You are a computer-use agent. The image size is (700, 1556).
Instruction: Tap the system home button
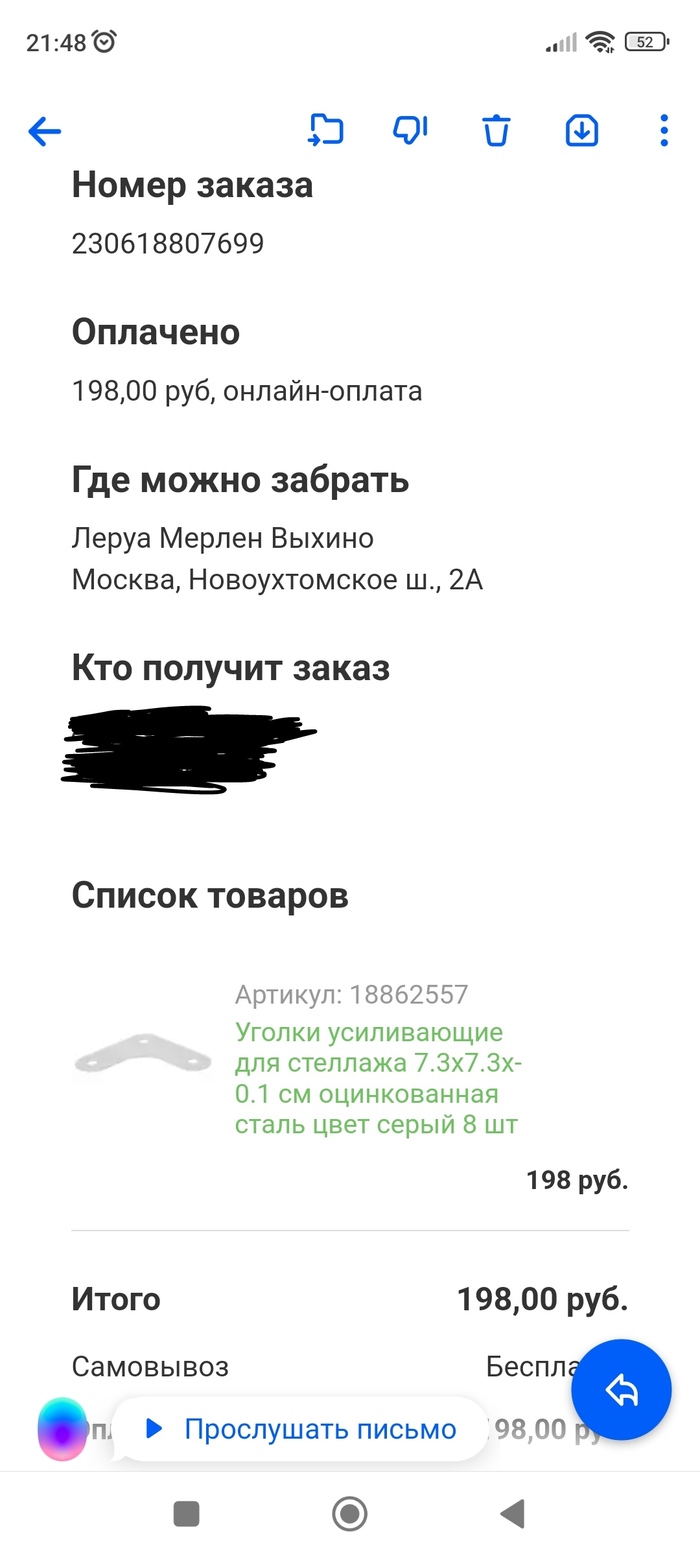349,1514
